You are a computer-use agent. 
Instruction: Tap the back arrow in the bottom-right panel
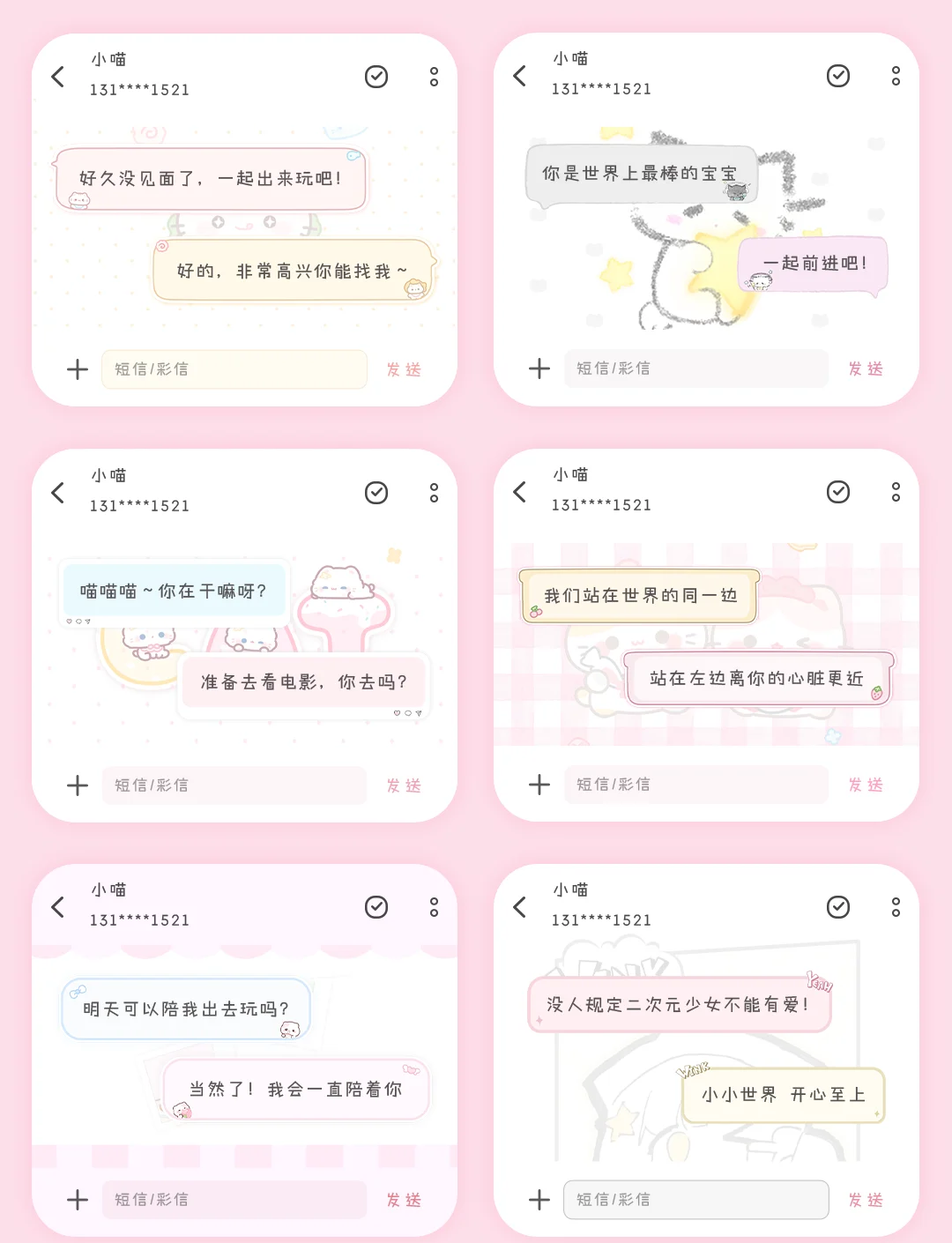(519, 907)
